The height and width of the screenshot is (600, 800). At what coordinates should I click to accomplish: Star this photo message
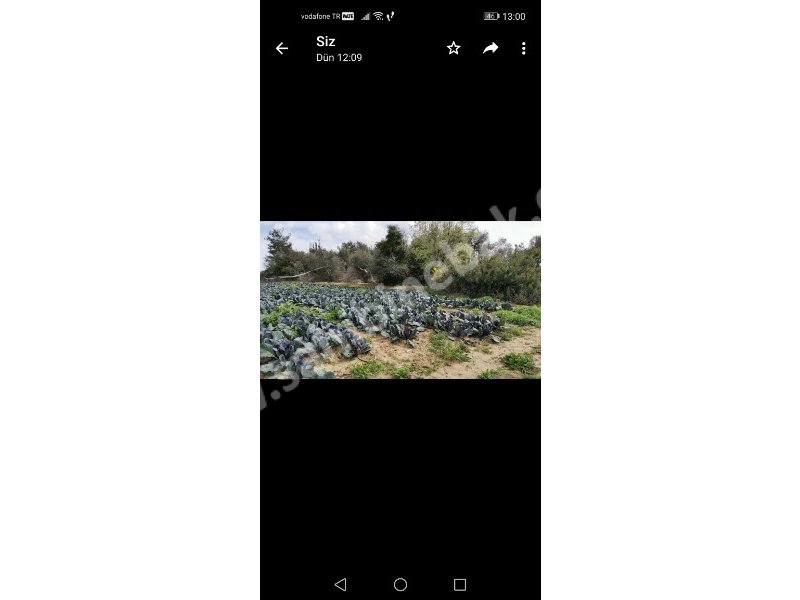pos(453,48)
